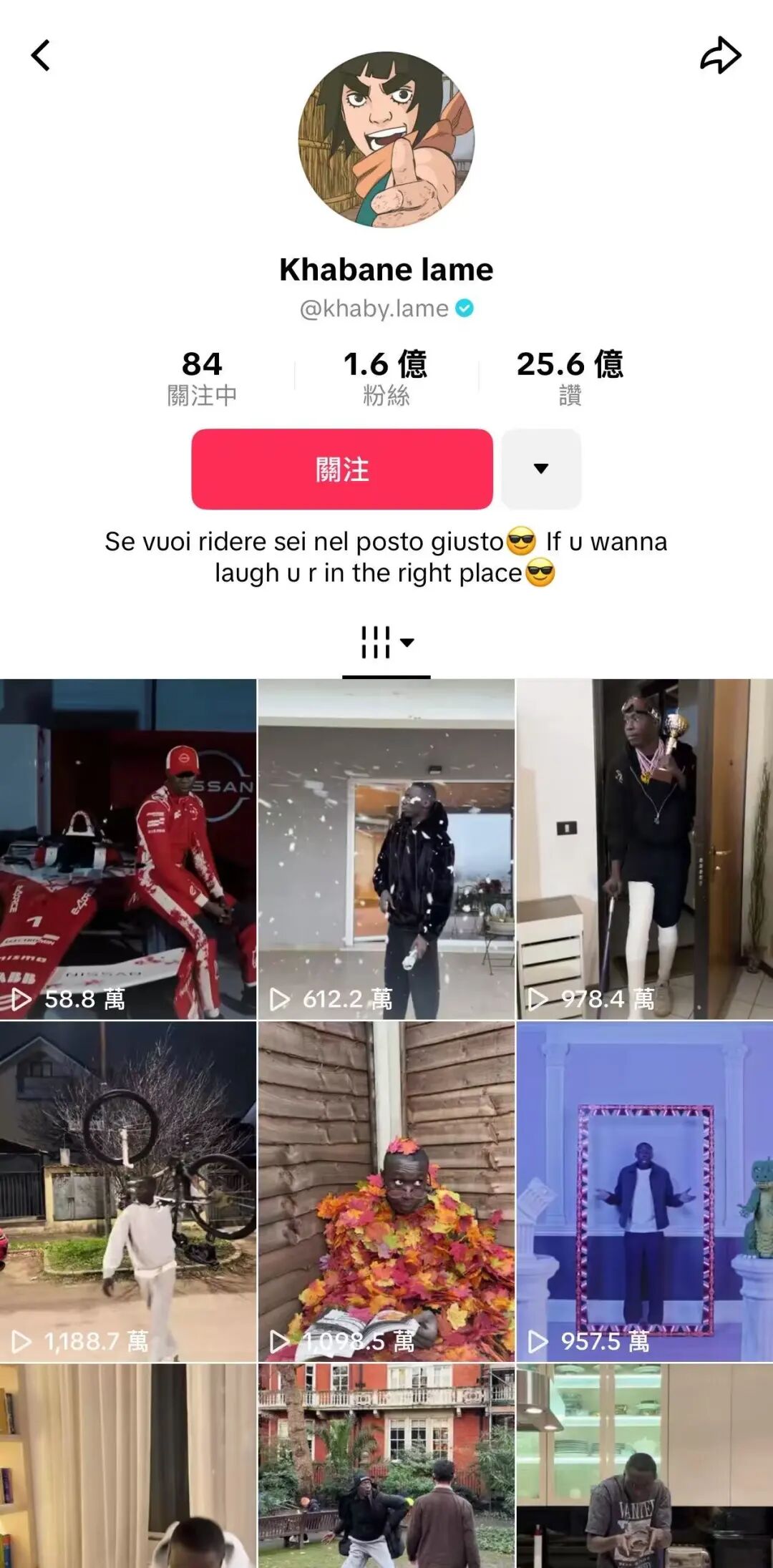Open the profile avatar picture
The width and height of the screenshot is (773, 1568).
point(386,140)
